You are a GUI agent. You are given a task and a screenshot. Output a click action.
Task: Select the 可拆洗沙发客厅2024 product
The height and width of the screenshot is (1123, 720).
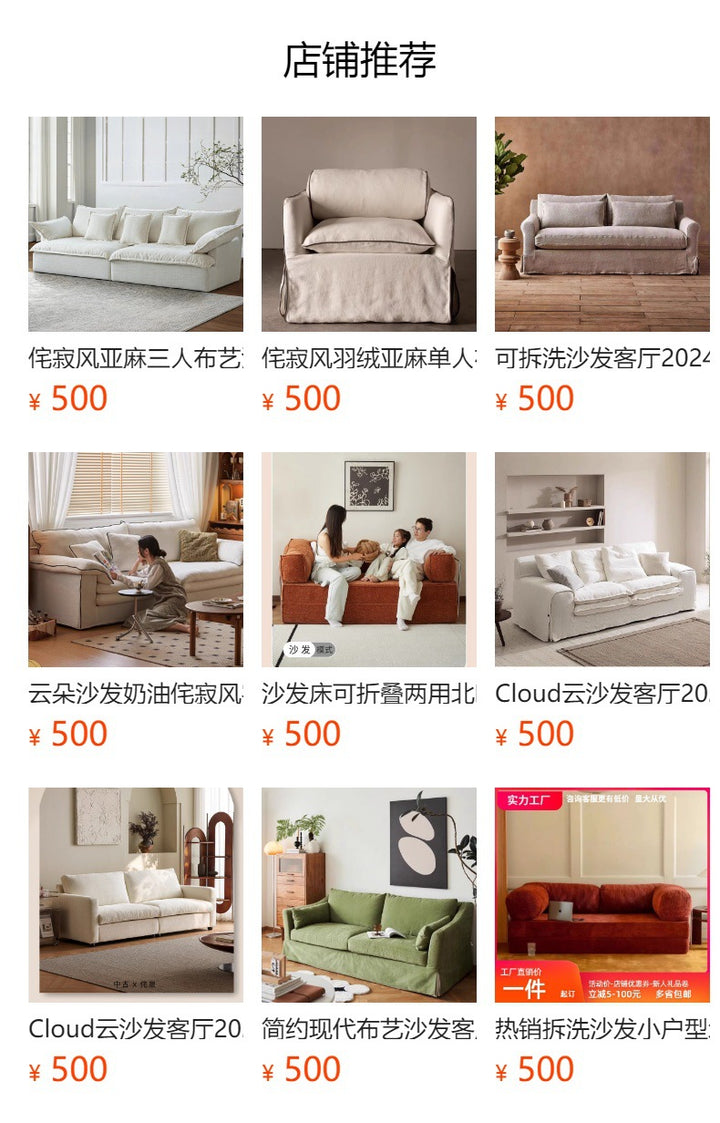pos(602,225)
